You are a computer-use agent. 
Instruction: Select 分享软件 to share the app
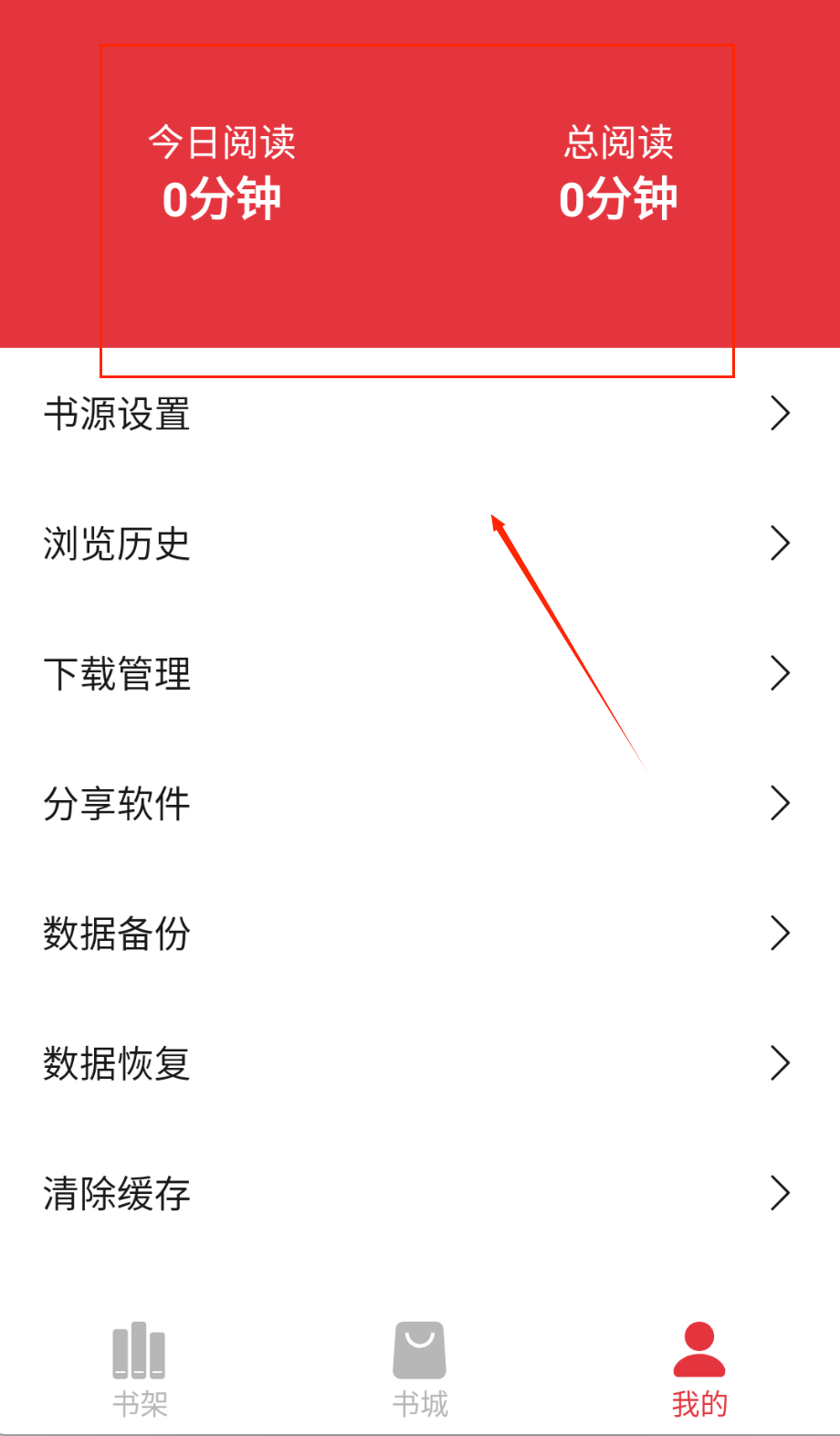[x=117, y=804]
